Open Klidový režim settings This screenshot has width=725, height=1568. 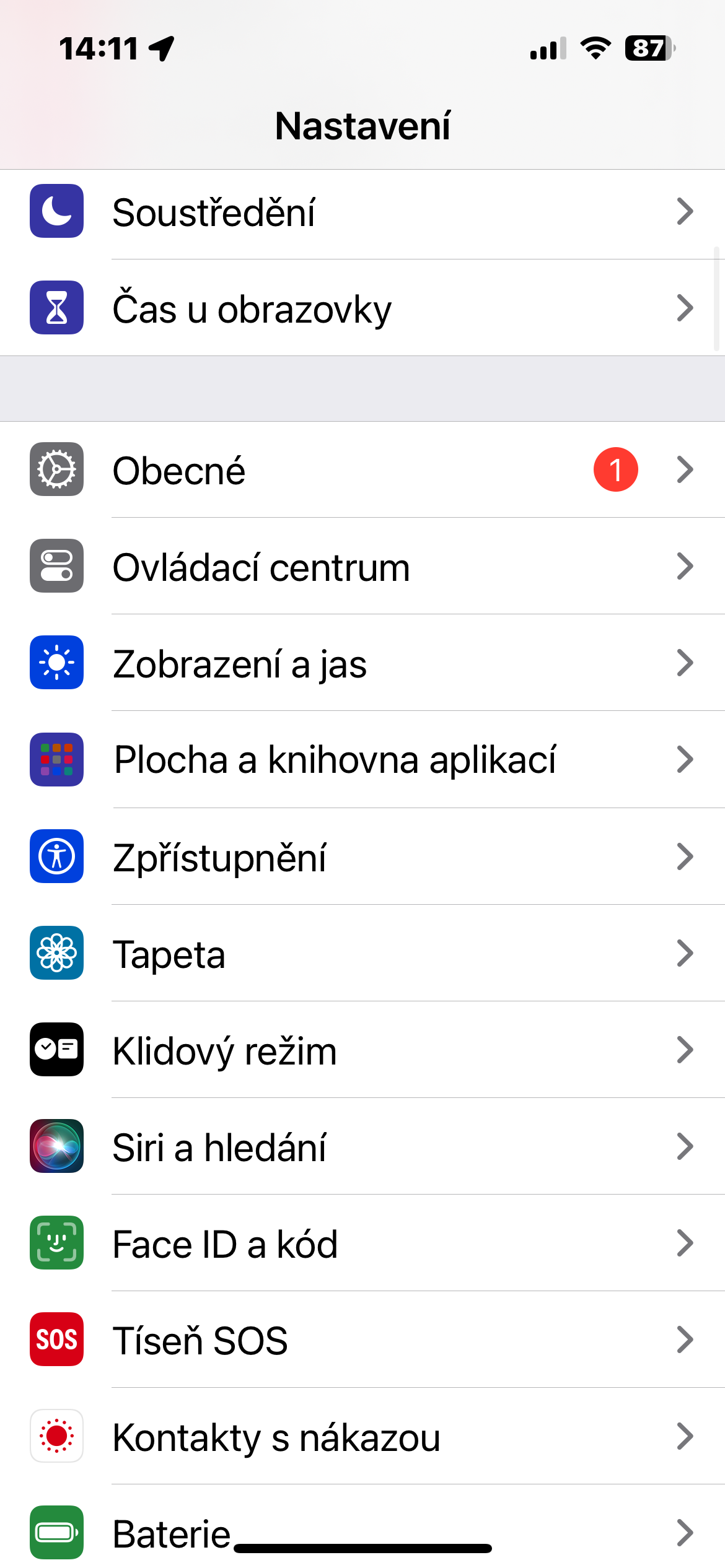pyautogui.click(x=362, y=1050)
